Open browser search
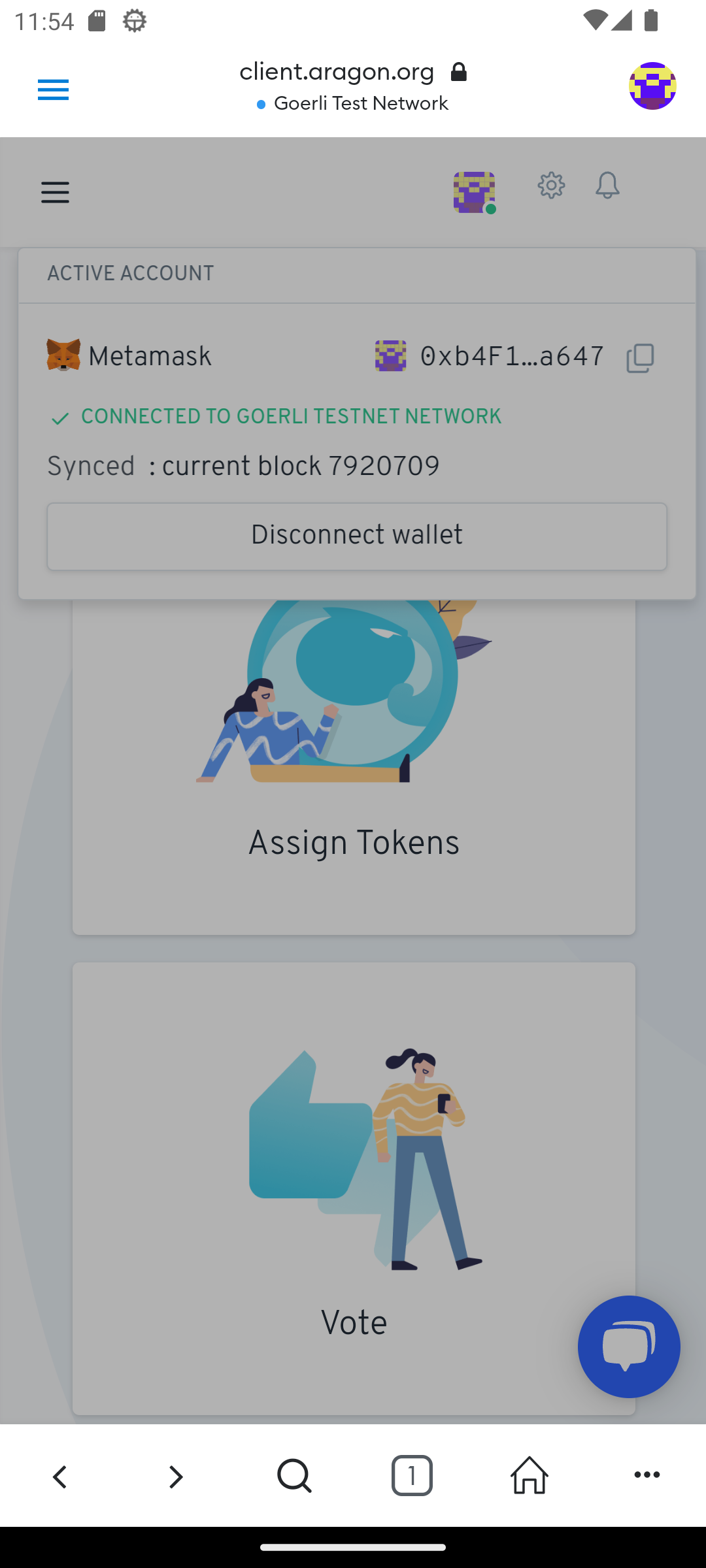This screenshot has width=706, height=1568. click(294, 1477)
